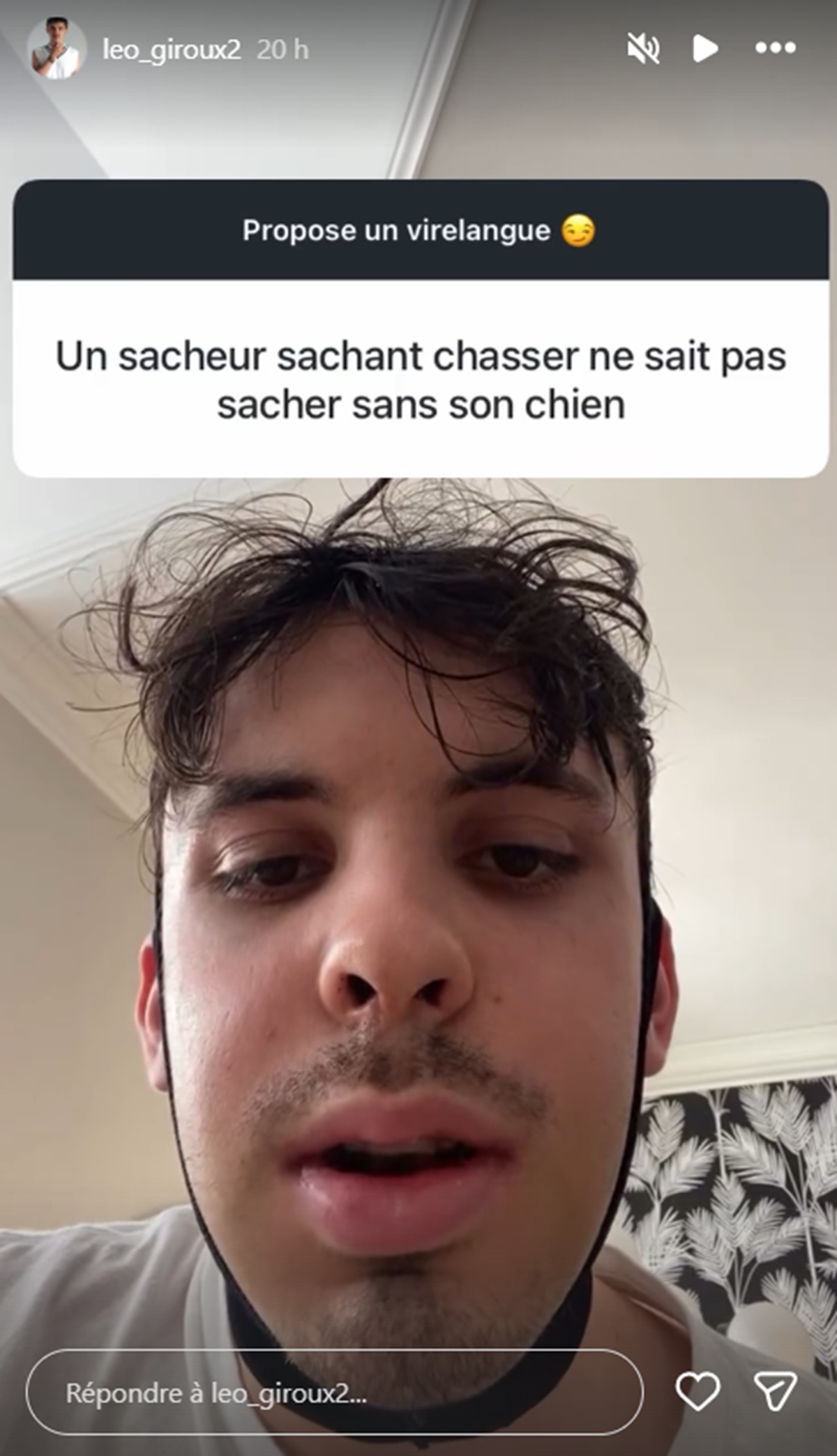Open leo_giroux2's profile picture
This screenshot has height=1456, width=837.
tap(56, 50)
